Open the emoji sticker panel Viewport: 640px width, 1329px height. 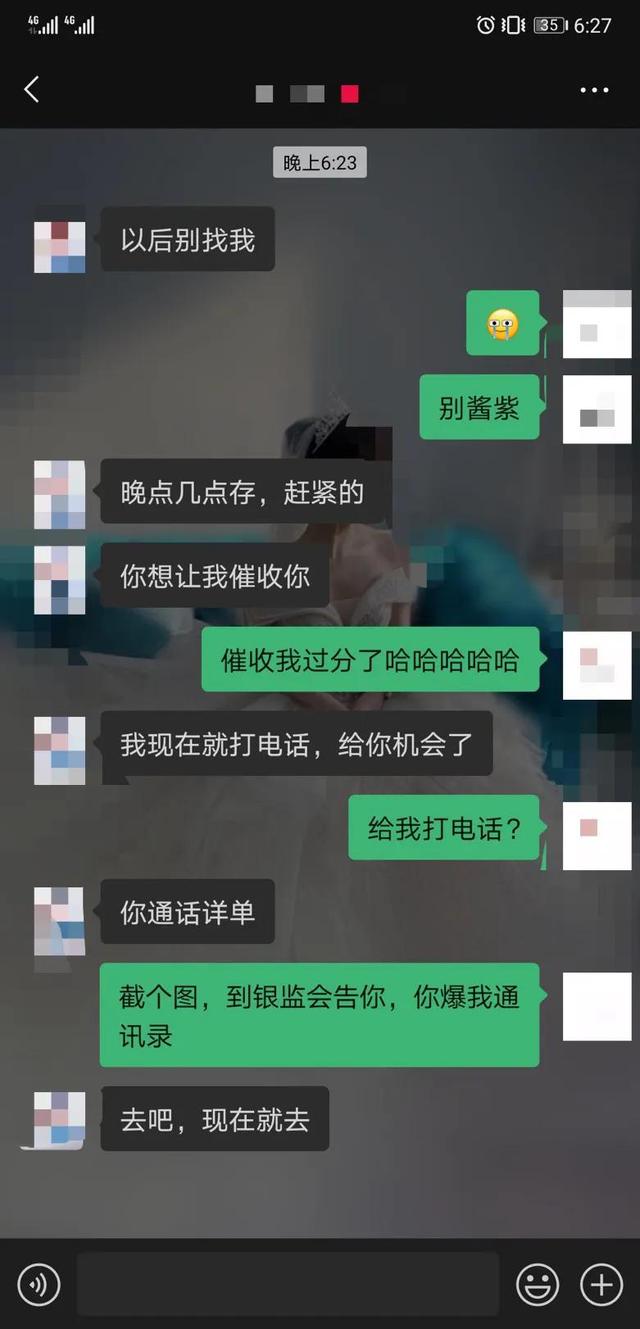(x=537, y=1284)
